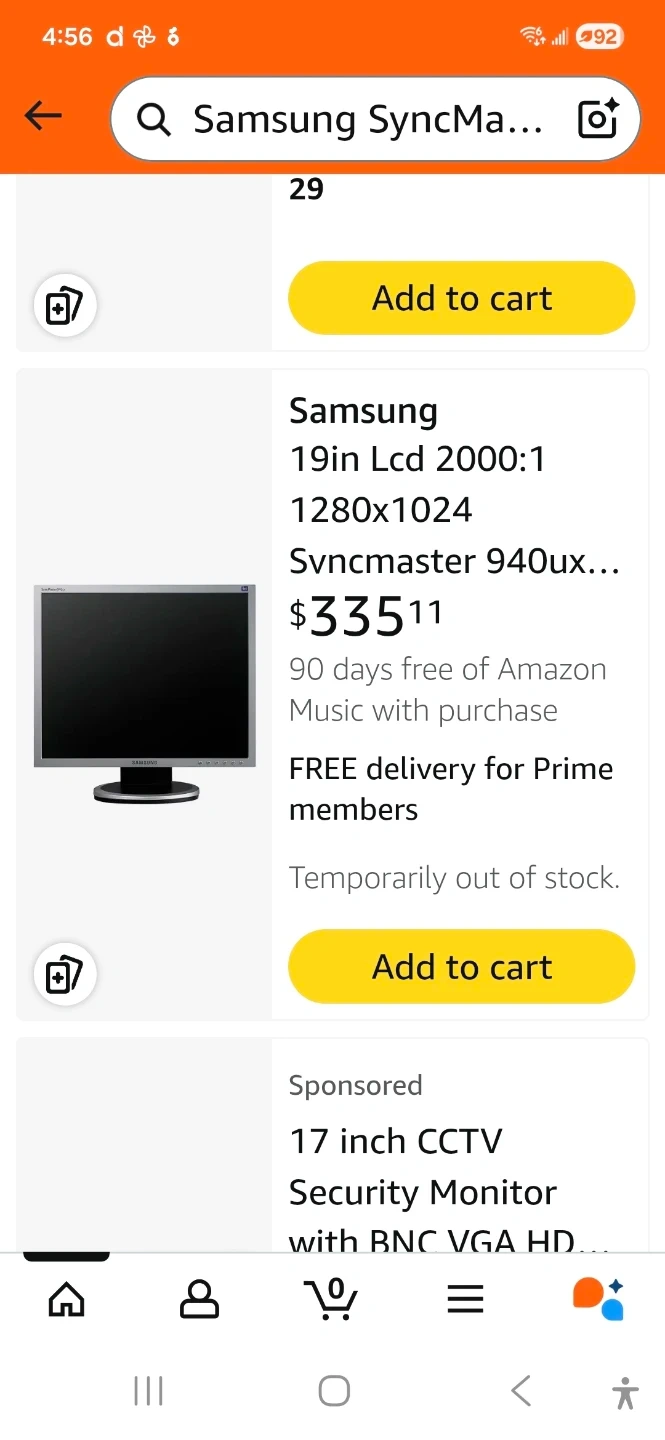Screen dimensions: 665x1440
Task: Open the Samsung SyncMaster search box
Action: 365,120
